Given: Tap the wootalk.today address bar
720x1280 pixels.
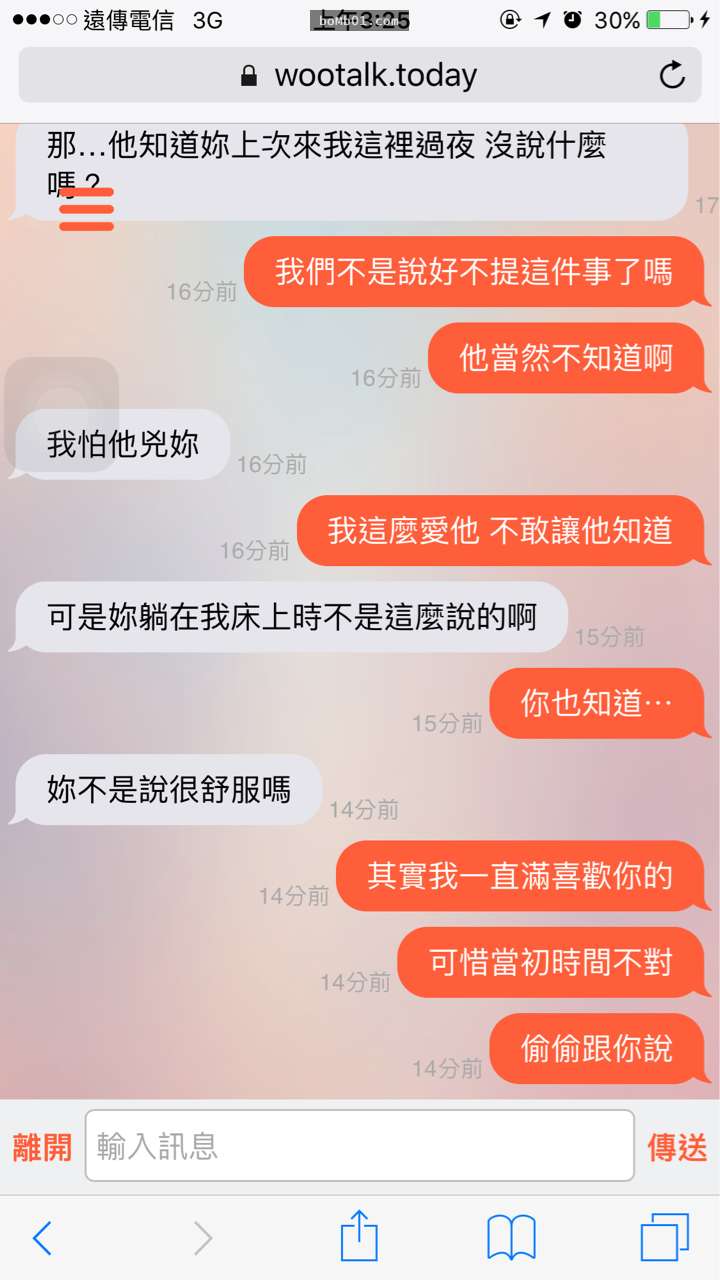Looking at the screenshot, I should click(360, 75).
